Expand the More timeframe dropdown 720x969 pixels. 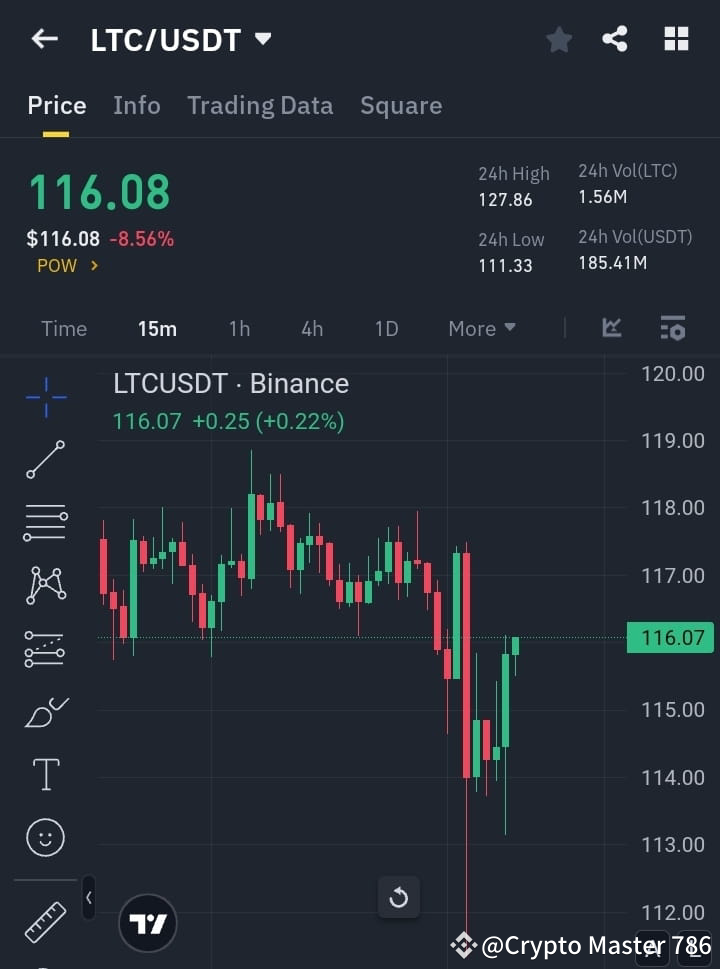point(481,328)
